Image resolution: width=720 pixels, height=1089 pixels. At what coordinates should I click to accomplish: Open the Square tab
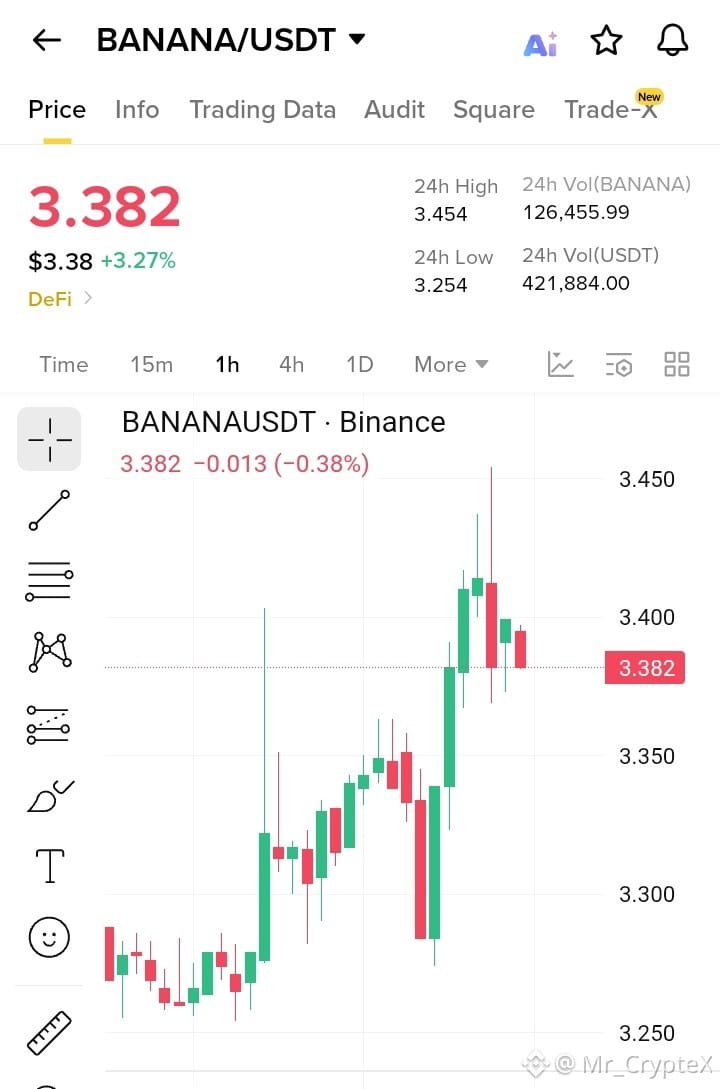click(x=494, y=110)
